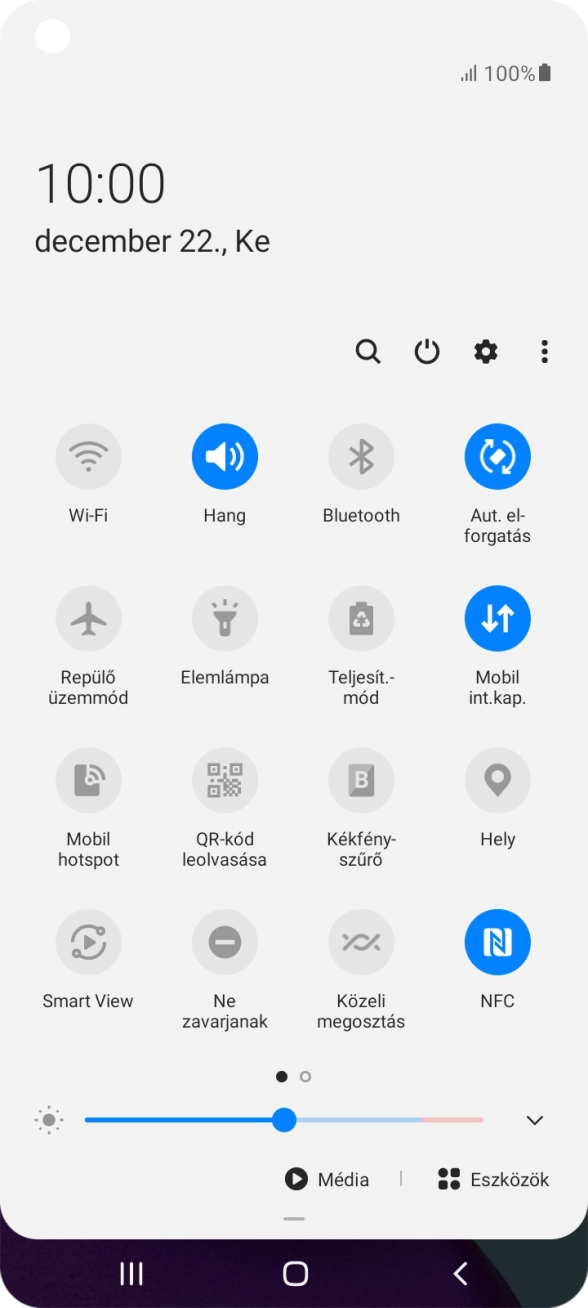Image resolution: width=588 pixels, height=1308 pixels.
Task: Open the quick panel search icon
Action: [368, 351]
